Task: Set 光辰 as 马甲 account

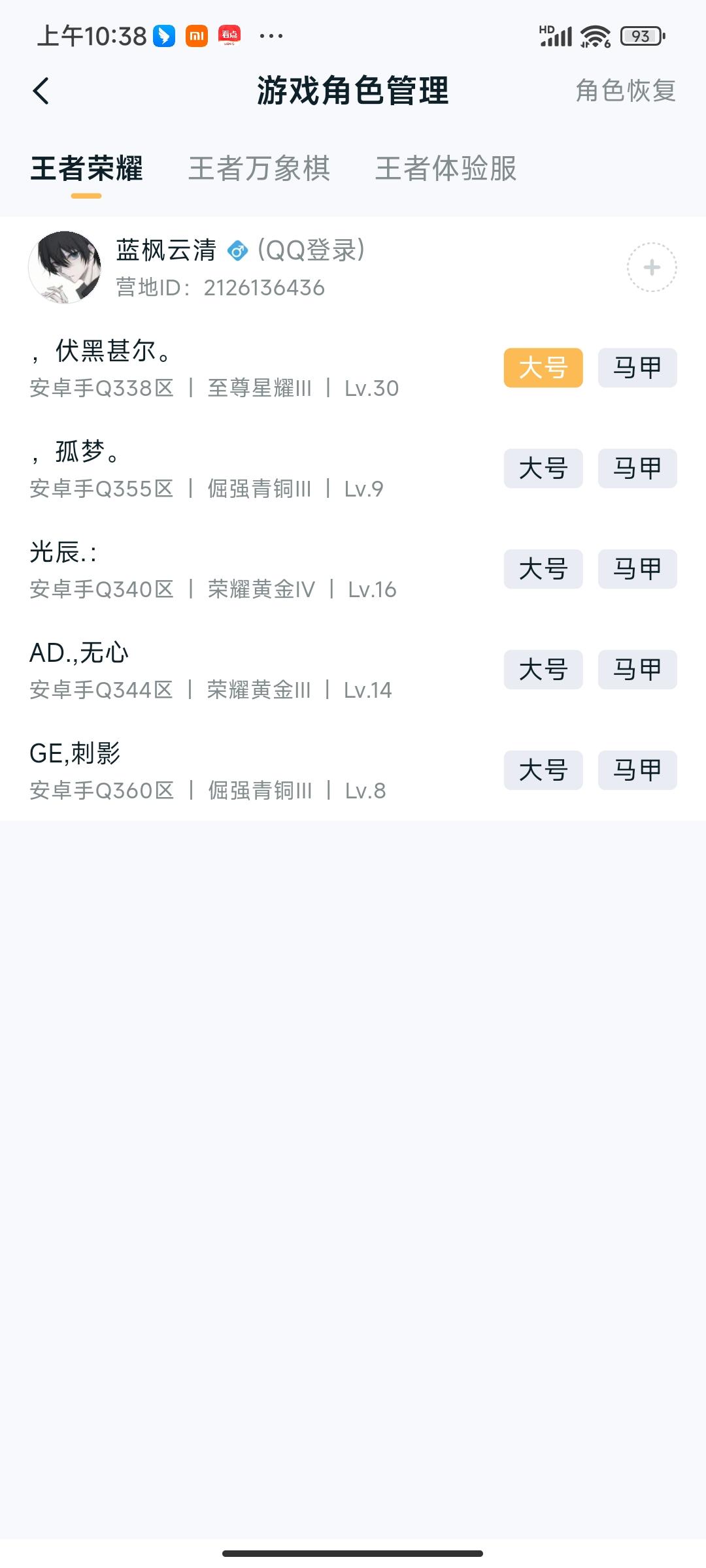Action: pyautogui.click(x=637, y=568)
